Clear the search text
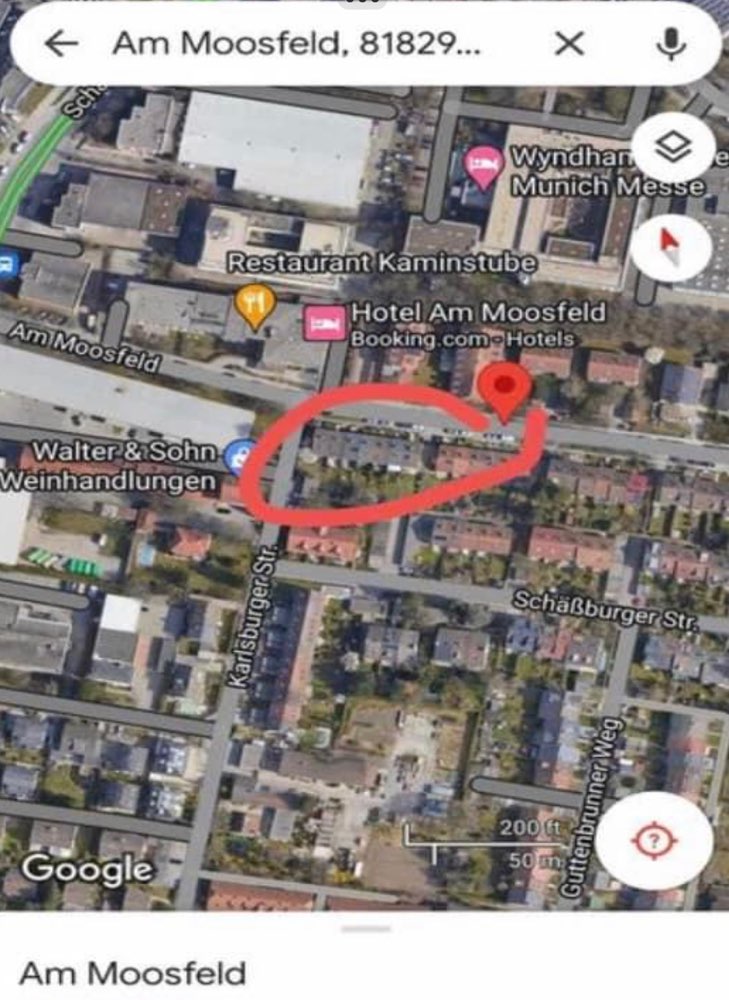This screenshot has height=1000, width=729. (x=569, y=44)
